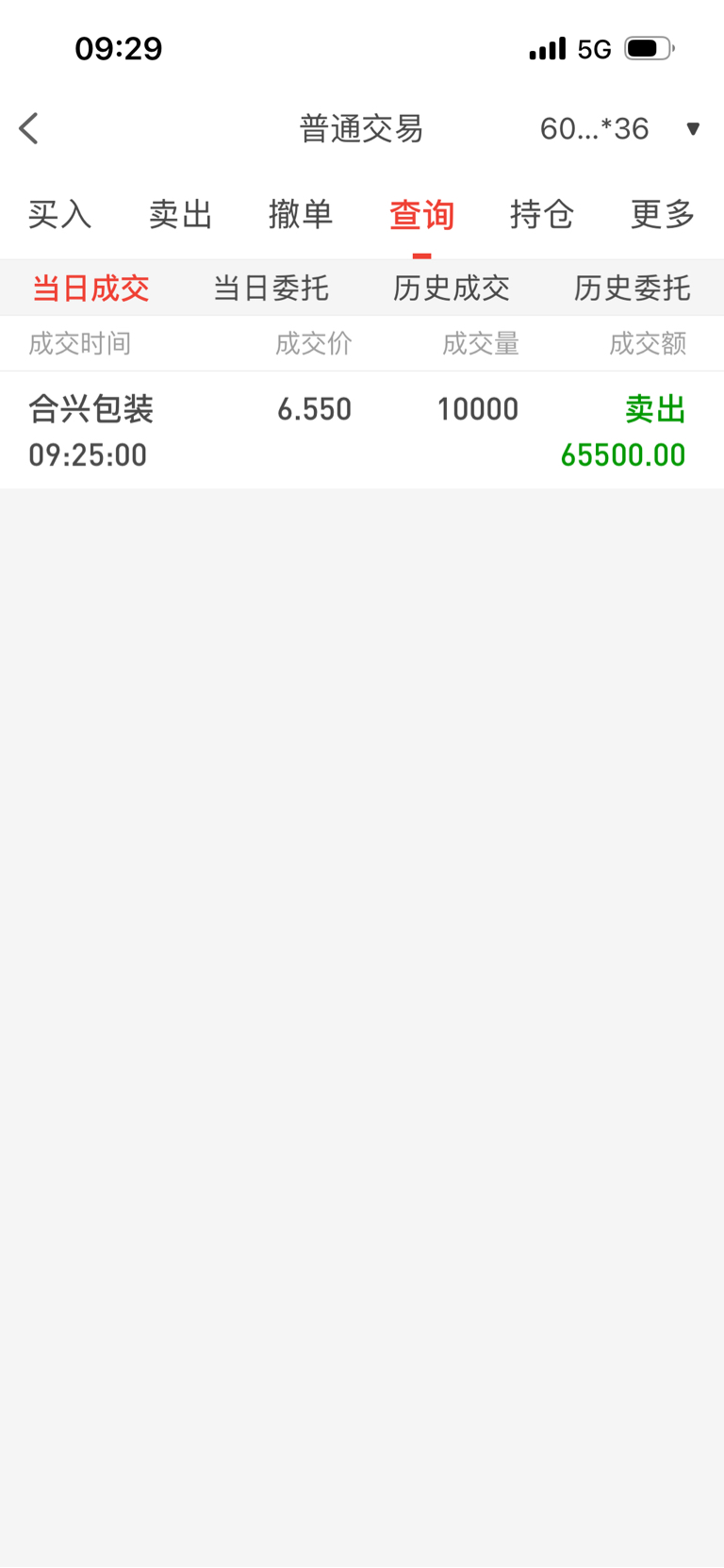The width and height of the screenshot is (724, 1568).
Task: Select the 当日成交 sub-tab
Action: tap(90, 288)
